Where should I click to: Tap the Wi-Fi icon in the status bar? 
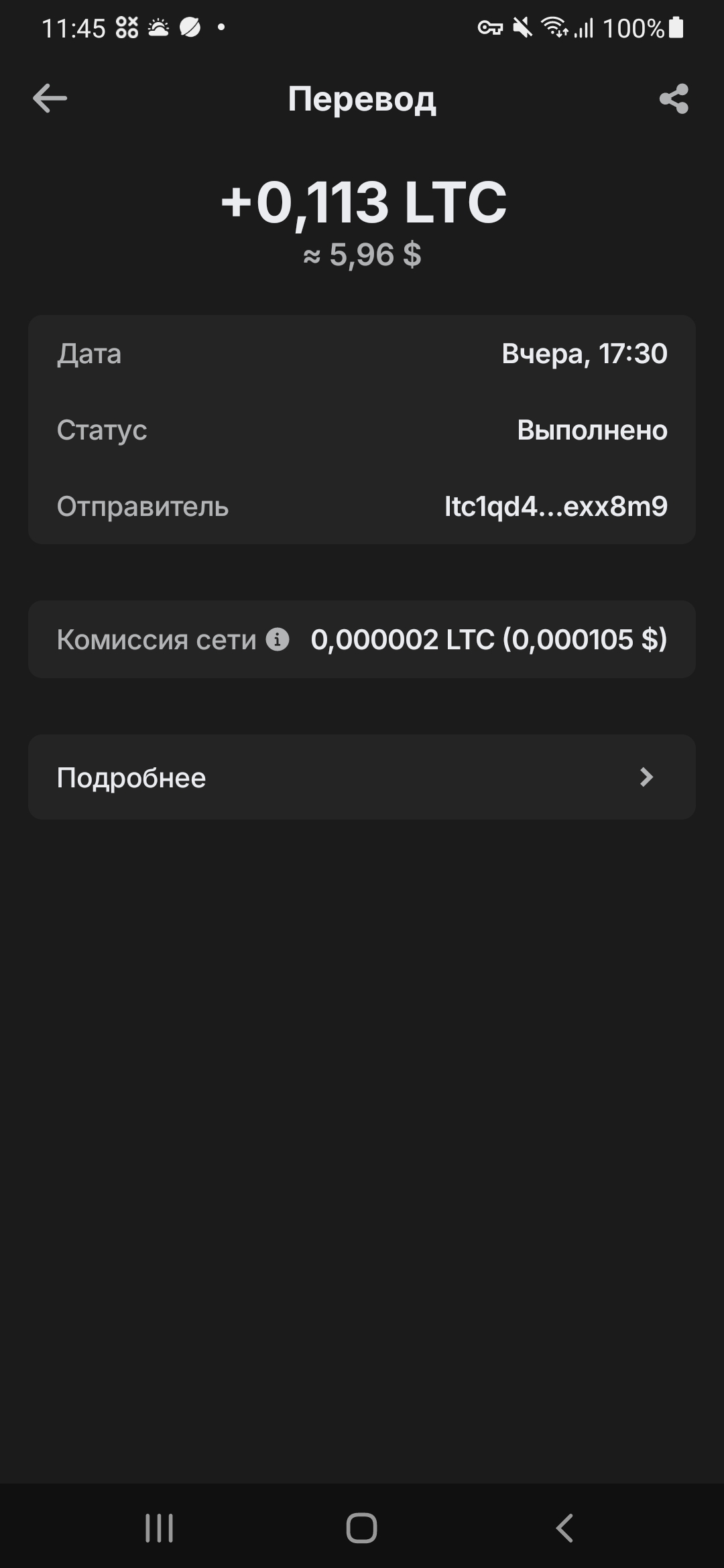click(x=556, y=28)
